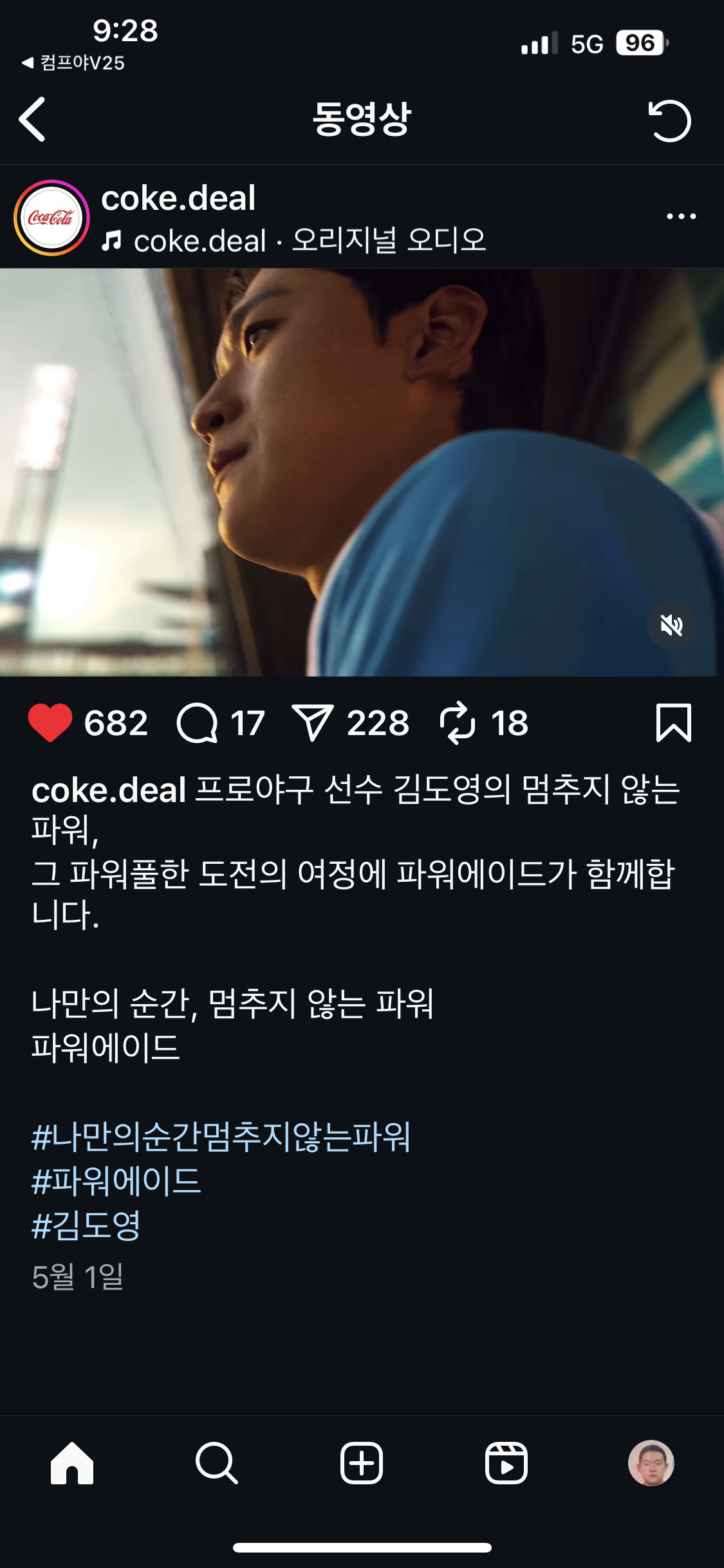
Task: Switch to the Home tab
Action: [72, 1463]
